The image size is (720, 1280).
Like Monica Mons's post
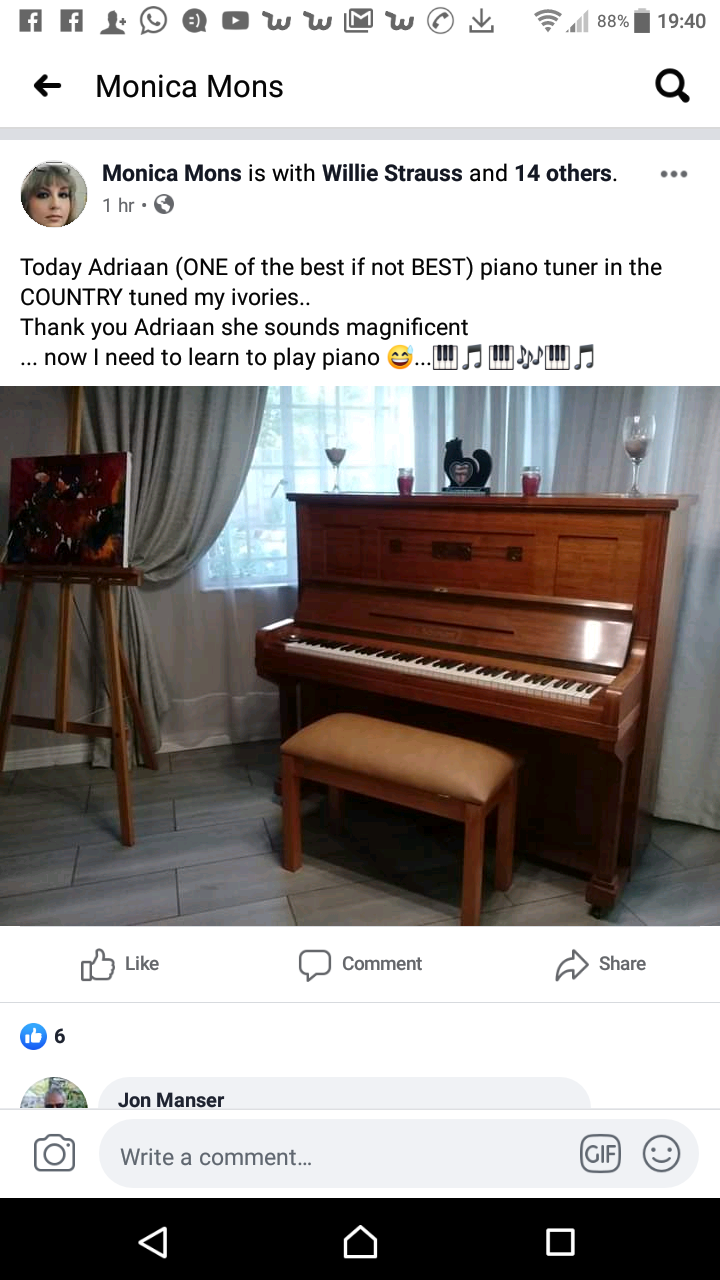(x=119, y=964)
